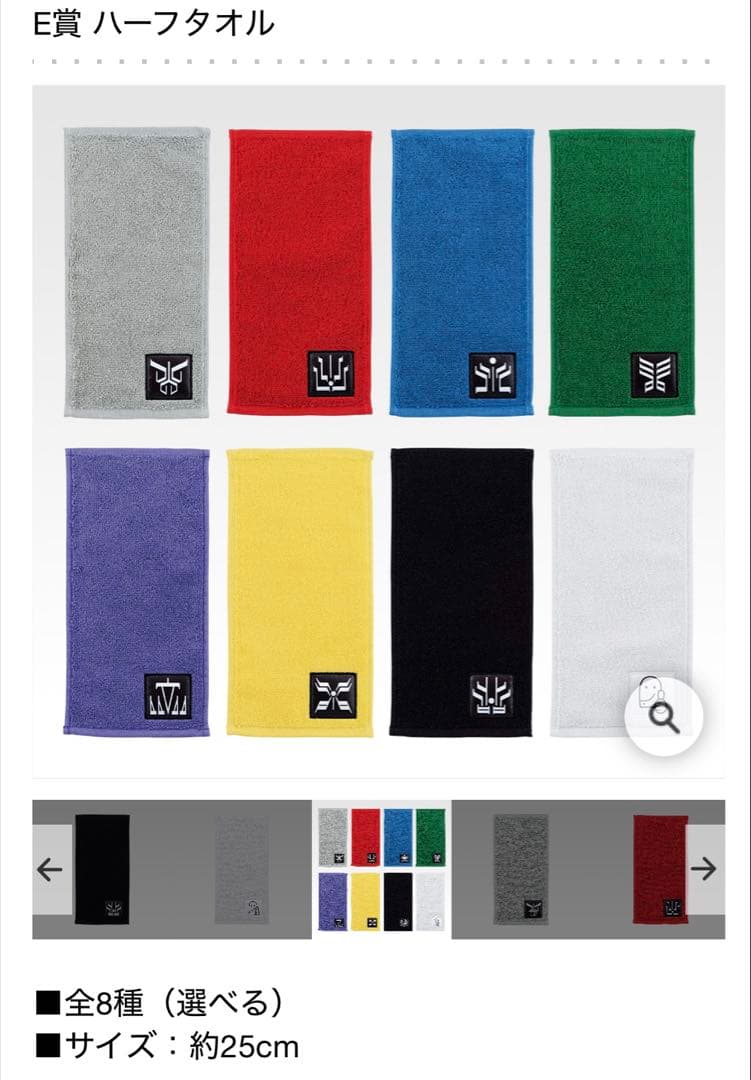The image size is (751, 1080).
Task: Go to the previous carousel thumbnails
Action: (x=50, y=869)
